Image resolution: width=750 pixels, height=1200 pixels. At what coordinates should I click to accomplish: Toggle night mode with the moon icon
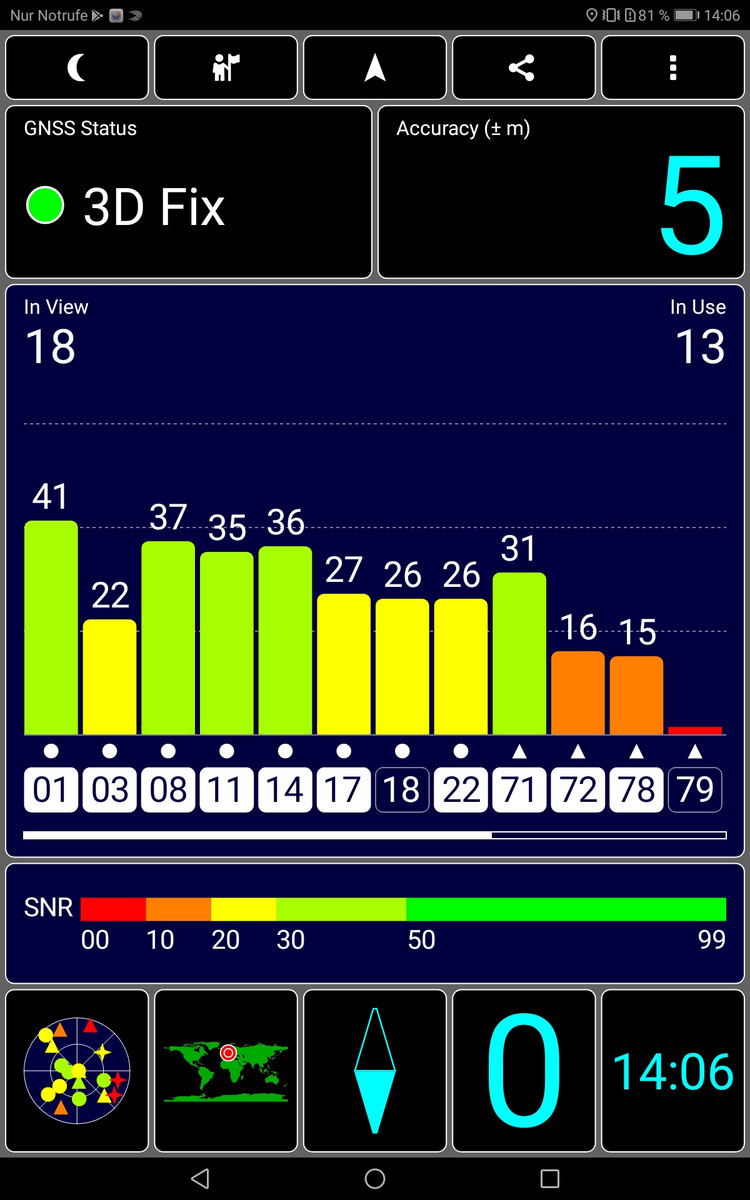click(x=77, y=68)
